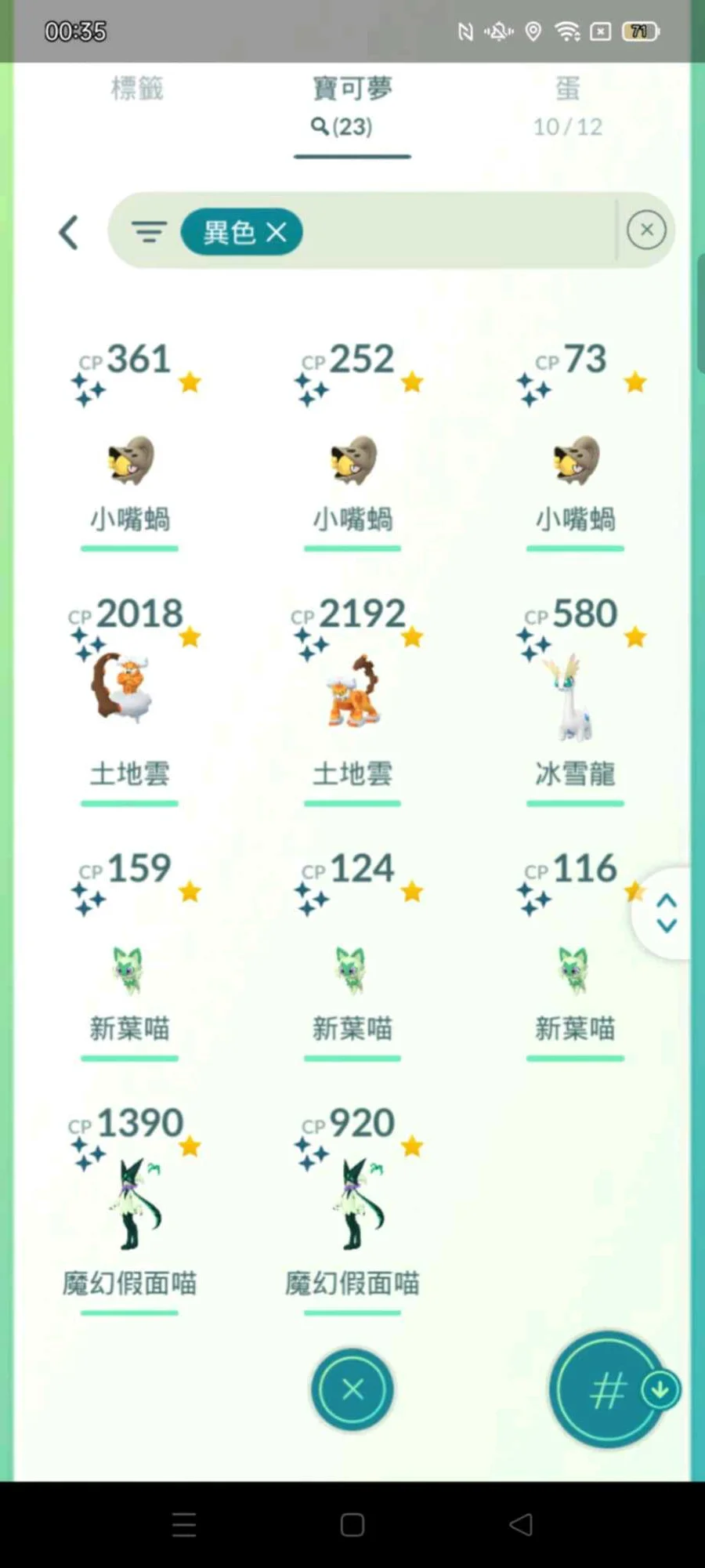Close the Pokémon storage with X button
This screenshot has width=705, height=1568.
352,1389
